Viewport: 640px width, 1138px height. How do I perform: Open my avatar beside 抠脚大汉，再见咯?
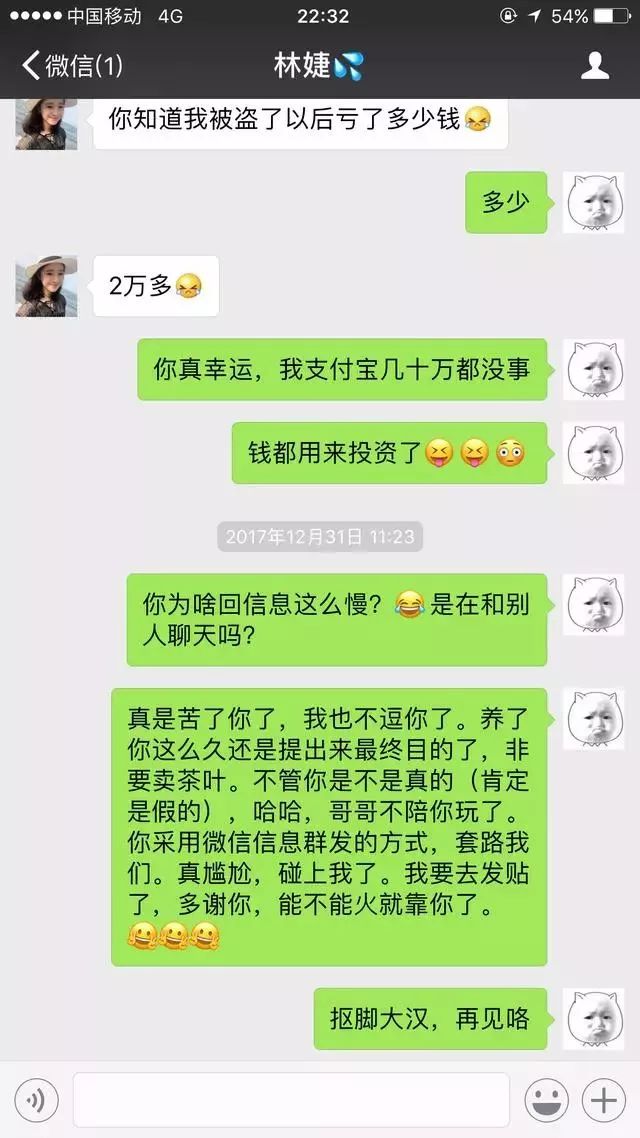pyautogui.click(x=594, y=1019)
